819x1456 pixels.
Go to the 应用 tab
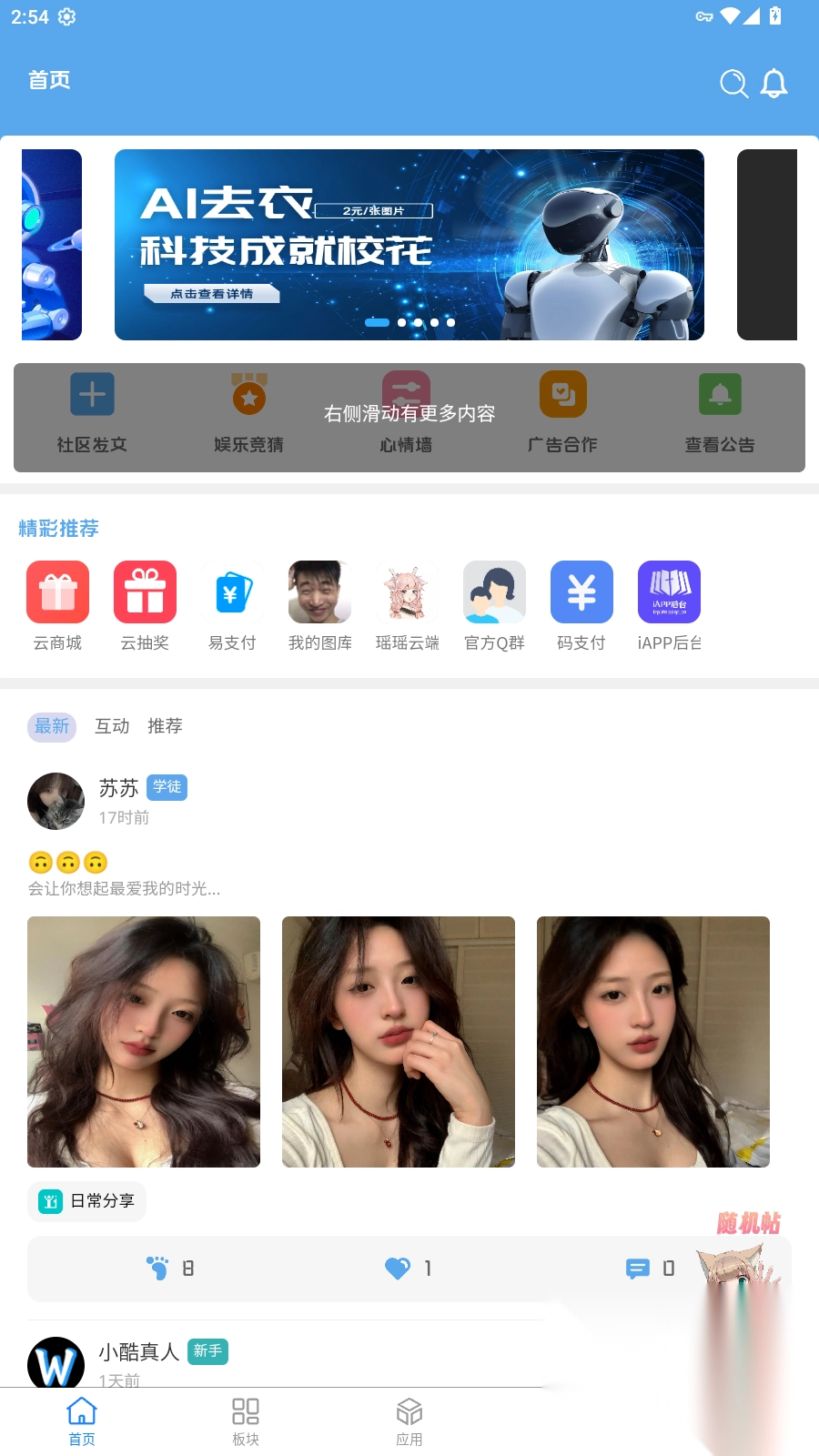pyautogui.click(x=409, y=1421)
